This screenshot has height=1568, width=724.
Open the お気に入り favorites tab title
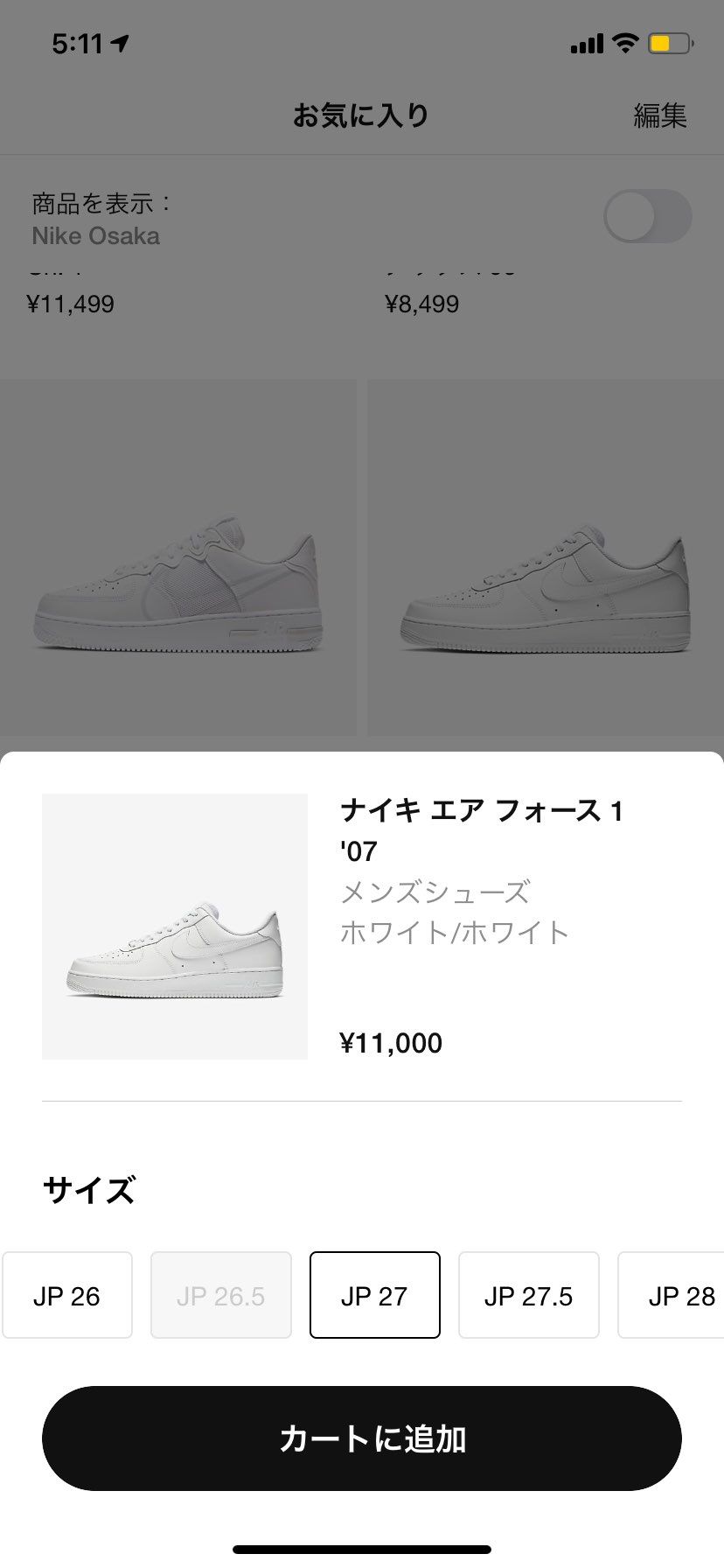[x=361, y=115]
